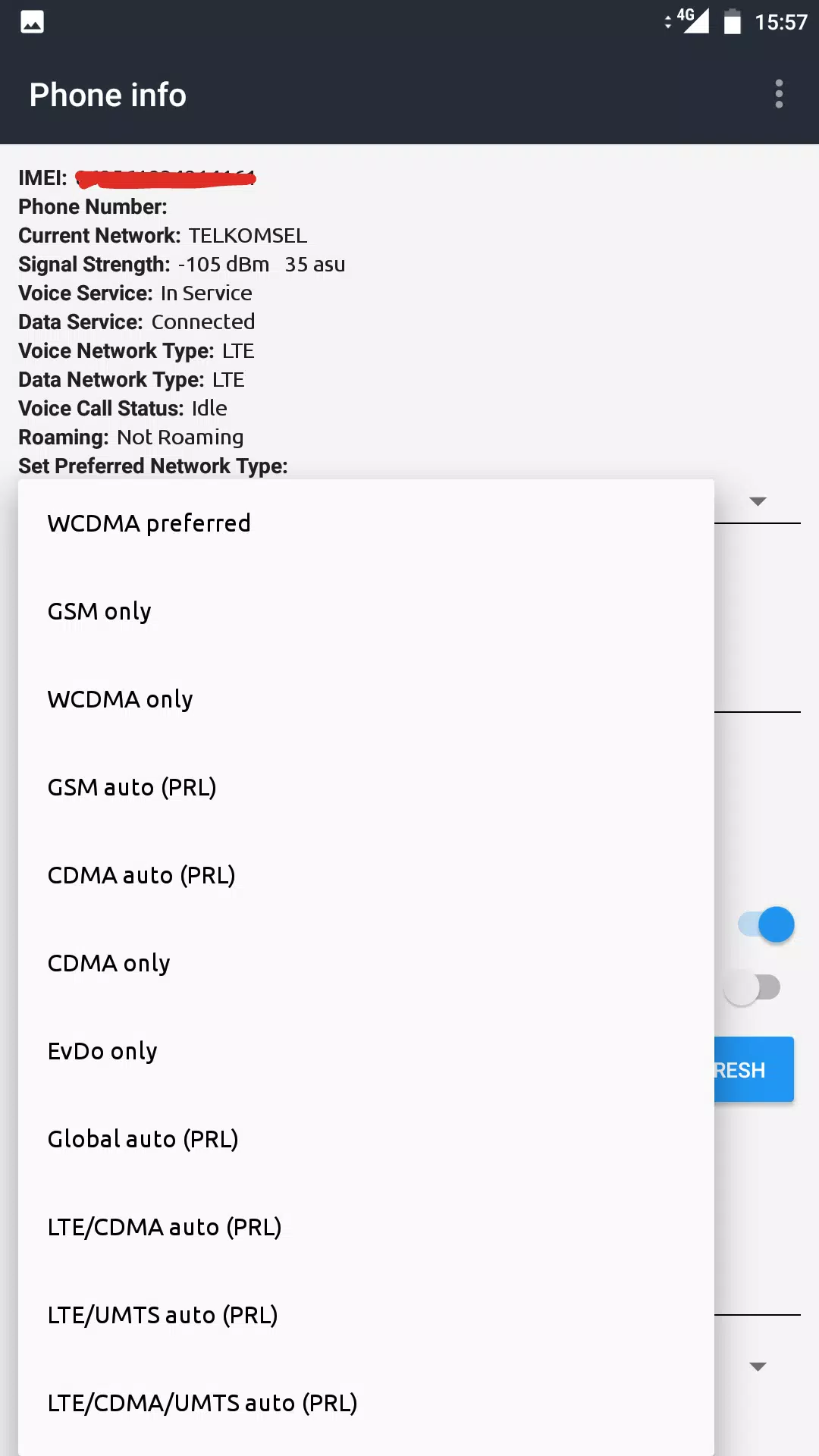Open the overflow menu
This screenshot has width=819, height=1456.
[x=779, y=94]
